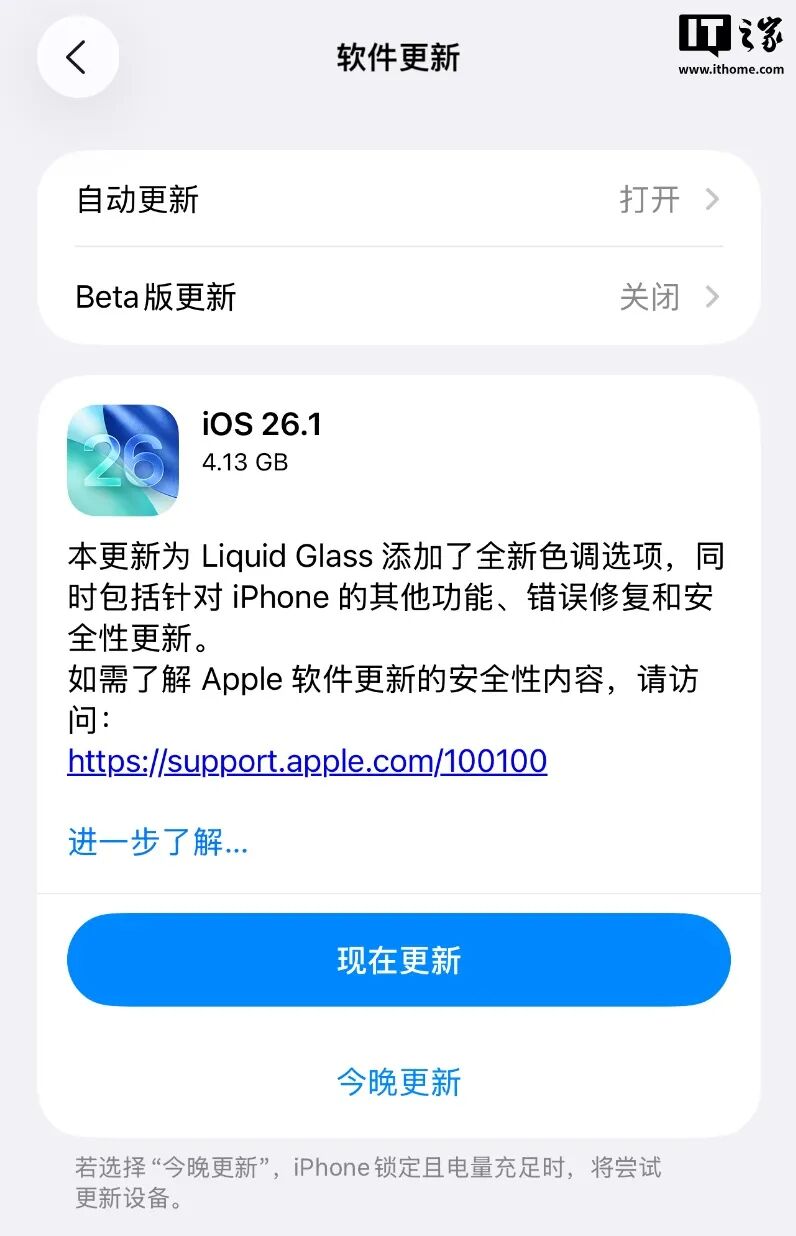The image size is (796, 1236).
Task: Tap the back arrow to exit Software Update
Action: click(x=78, y=57)
